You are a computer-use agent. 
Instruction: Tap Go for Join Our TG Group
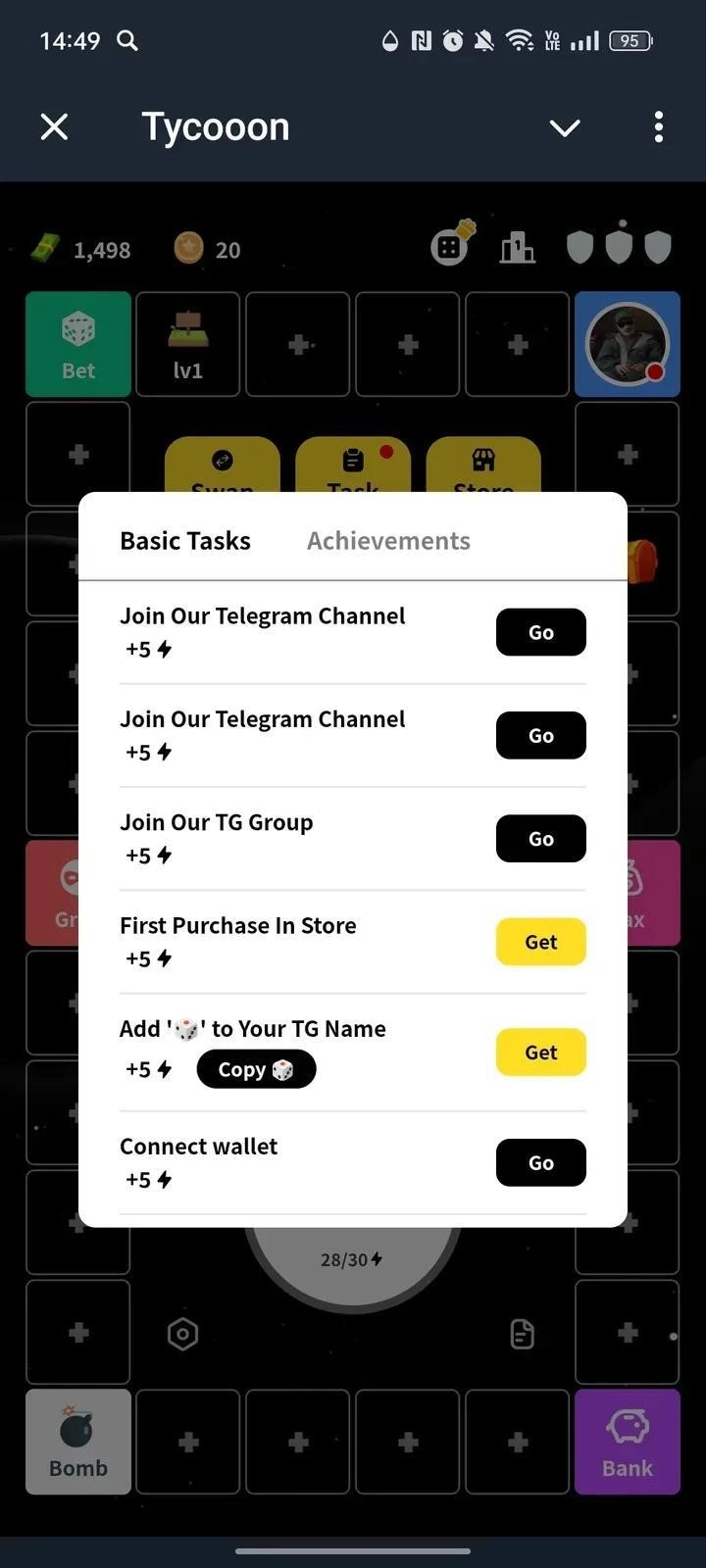(540, 839)
